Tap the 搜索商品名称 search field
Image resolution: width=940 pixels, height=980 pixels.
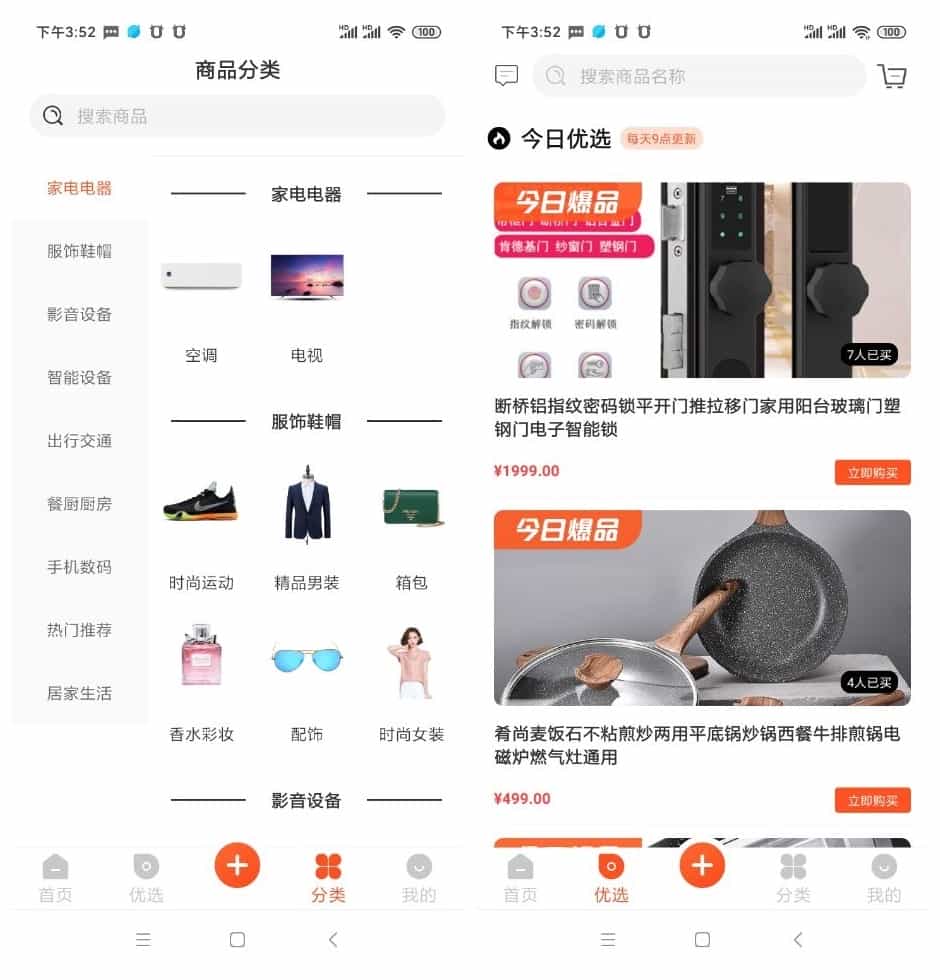(698, 76)
